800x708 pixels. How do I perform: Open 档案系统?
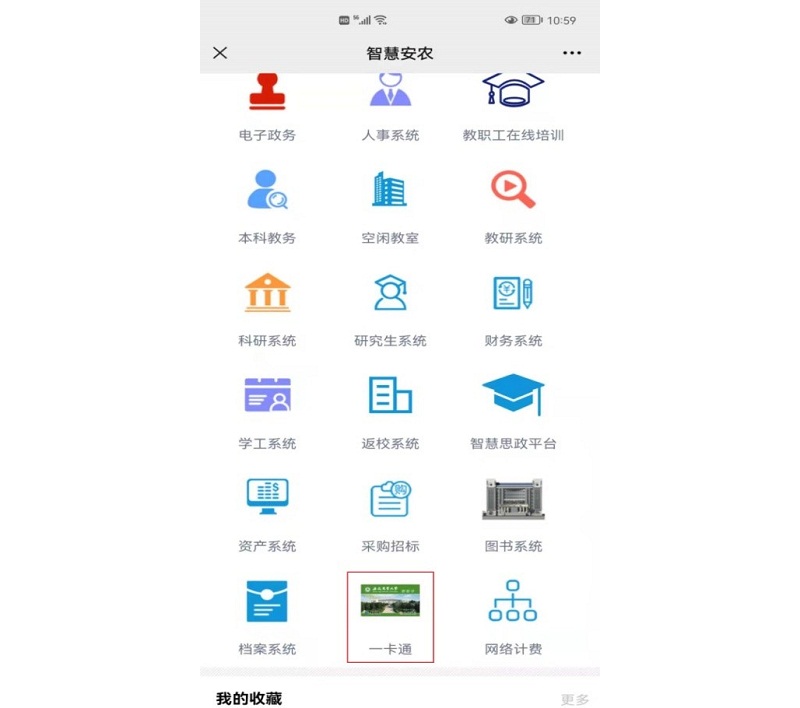(x=267, y=614)
